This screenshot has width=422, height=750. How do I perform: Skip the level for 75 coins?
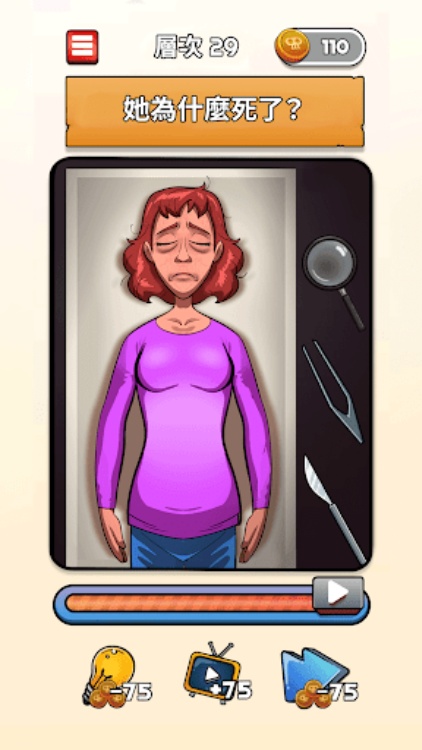[x=319, y=677]
